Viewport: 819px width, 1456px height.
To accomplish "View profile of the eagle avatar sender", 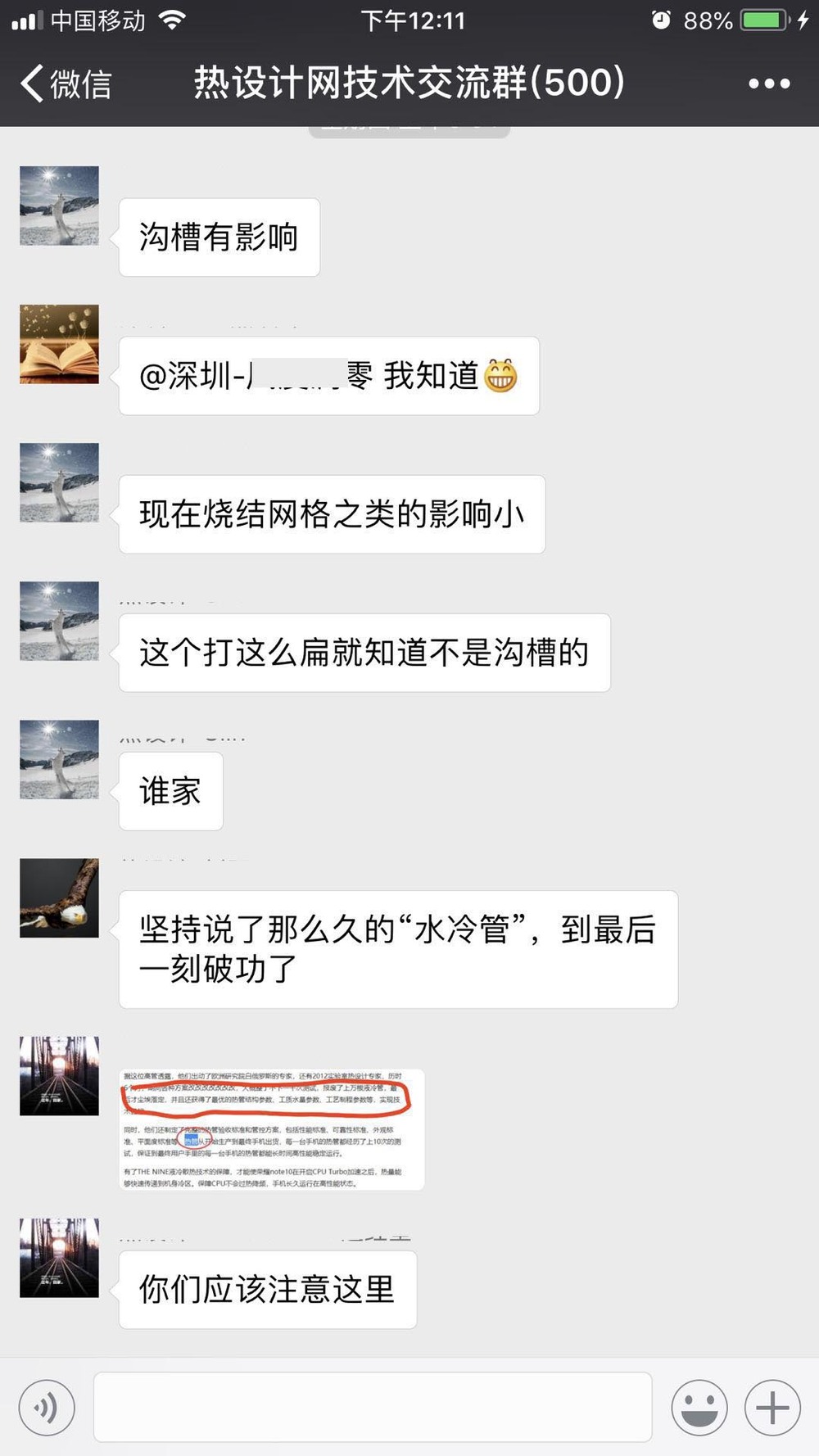I will tap(59, 898).
